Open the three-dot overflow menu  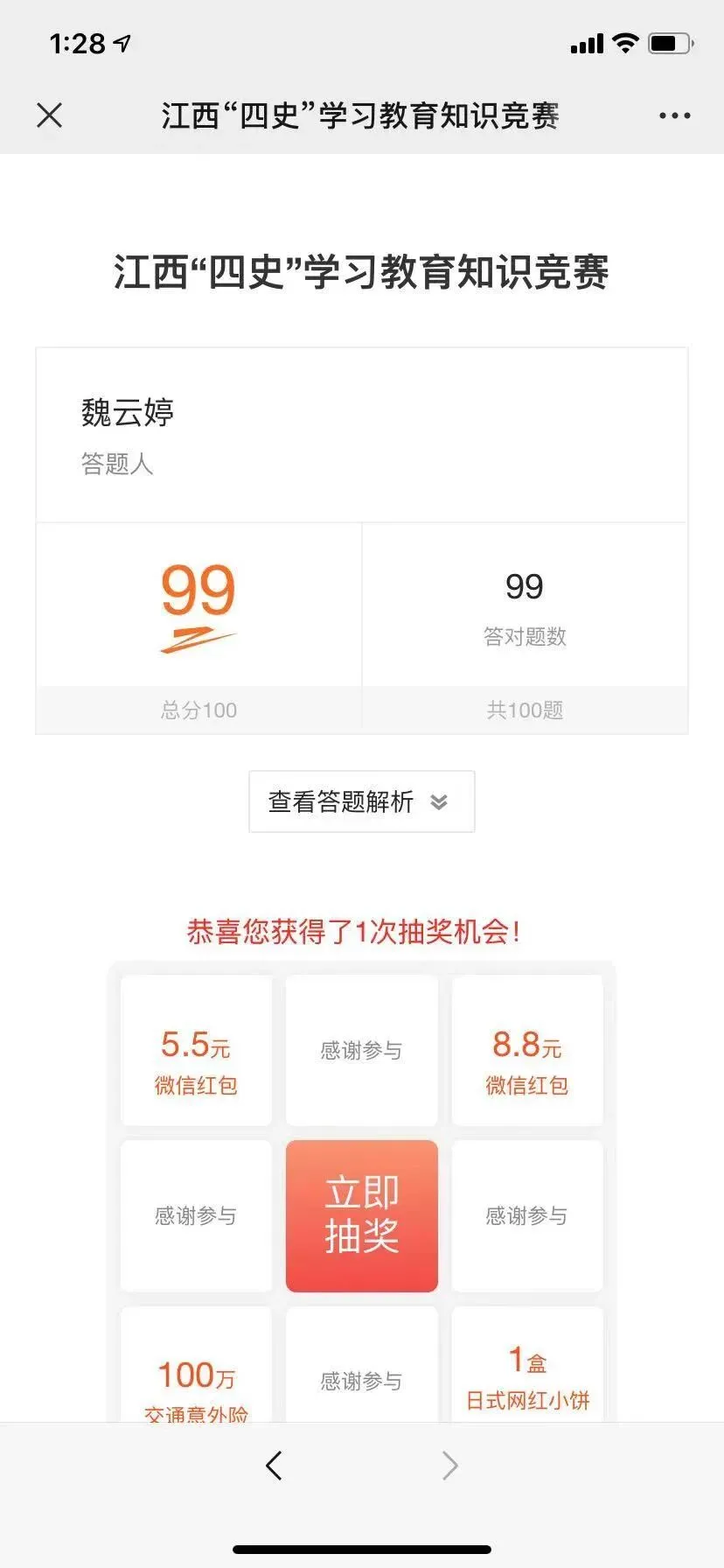click(674, 115)
